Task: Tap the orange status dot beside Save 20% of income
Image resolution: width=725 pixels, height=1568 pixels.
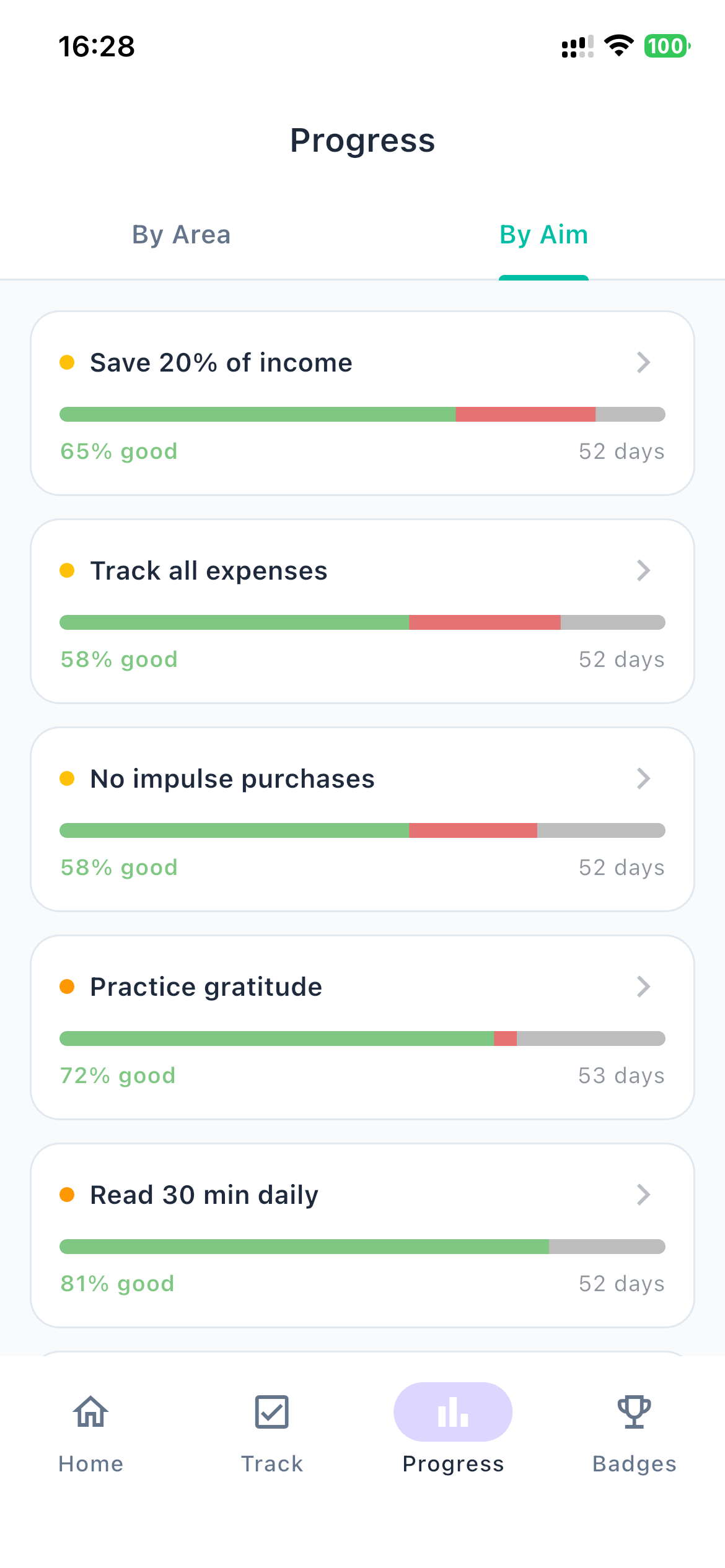Action: tap(68, 362)
